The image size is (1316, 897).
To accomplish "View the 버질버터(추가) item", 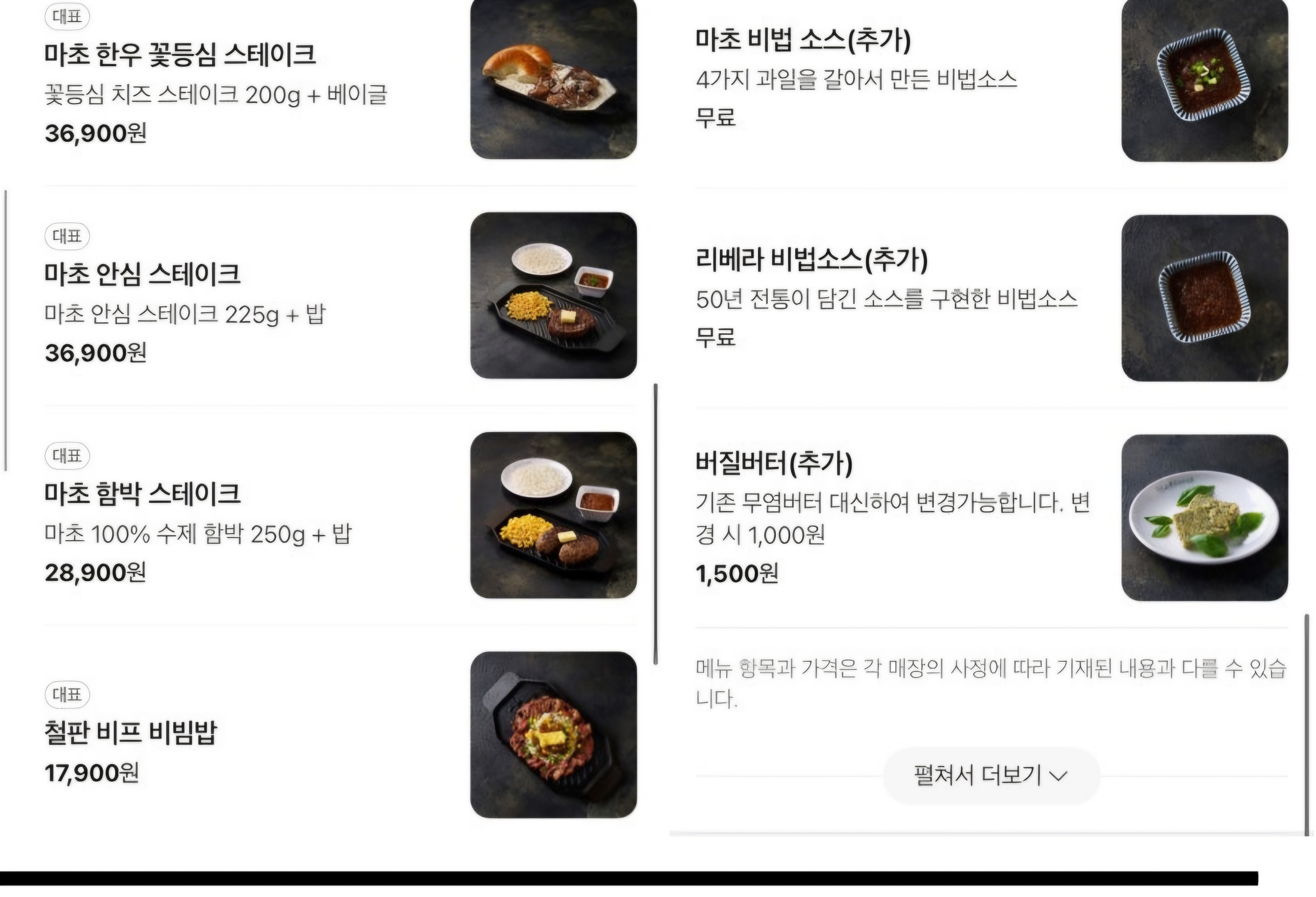I will (992, 518).
